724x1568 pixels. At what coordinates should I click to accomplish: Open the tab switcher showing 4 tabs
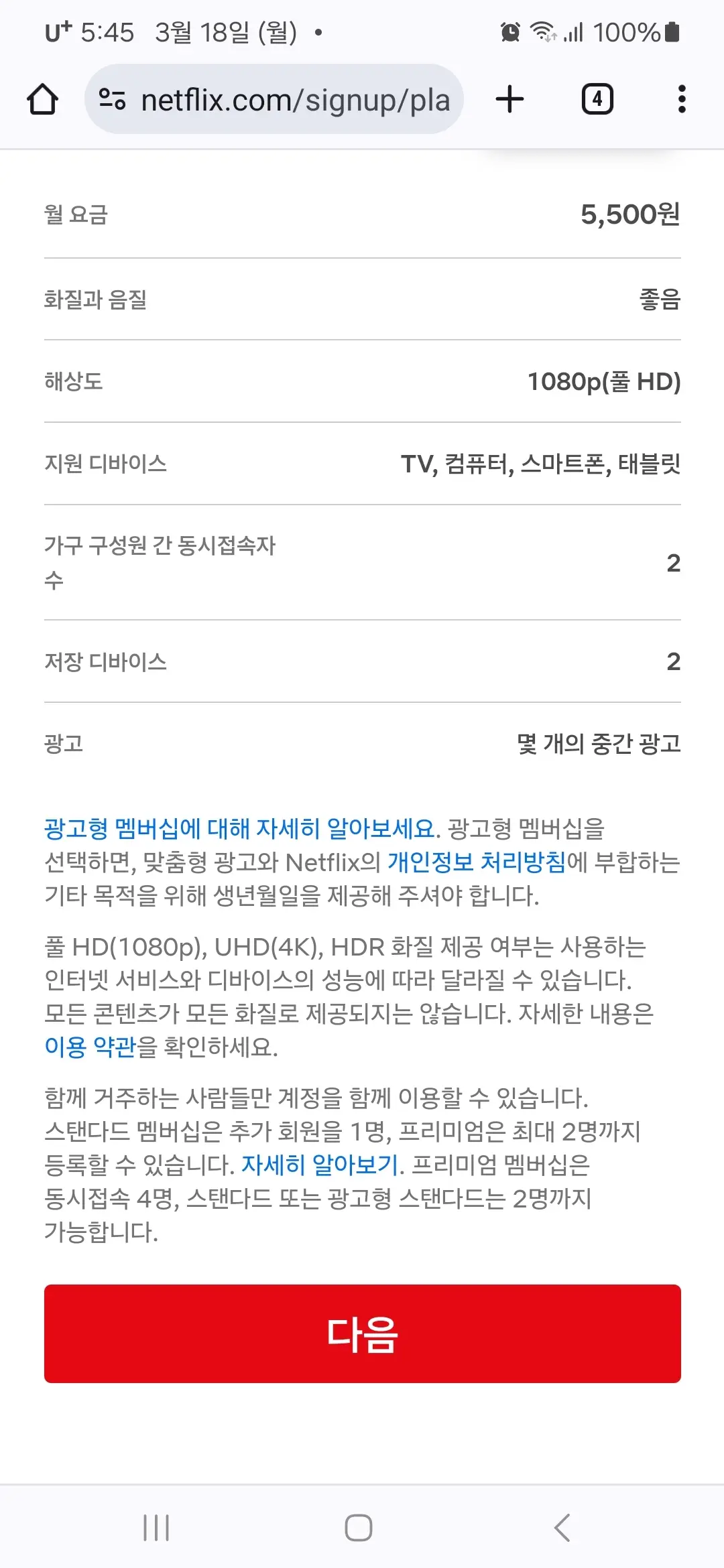pyautogui.click(x=597, y=99)
